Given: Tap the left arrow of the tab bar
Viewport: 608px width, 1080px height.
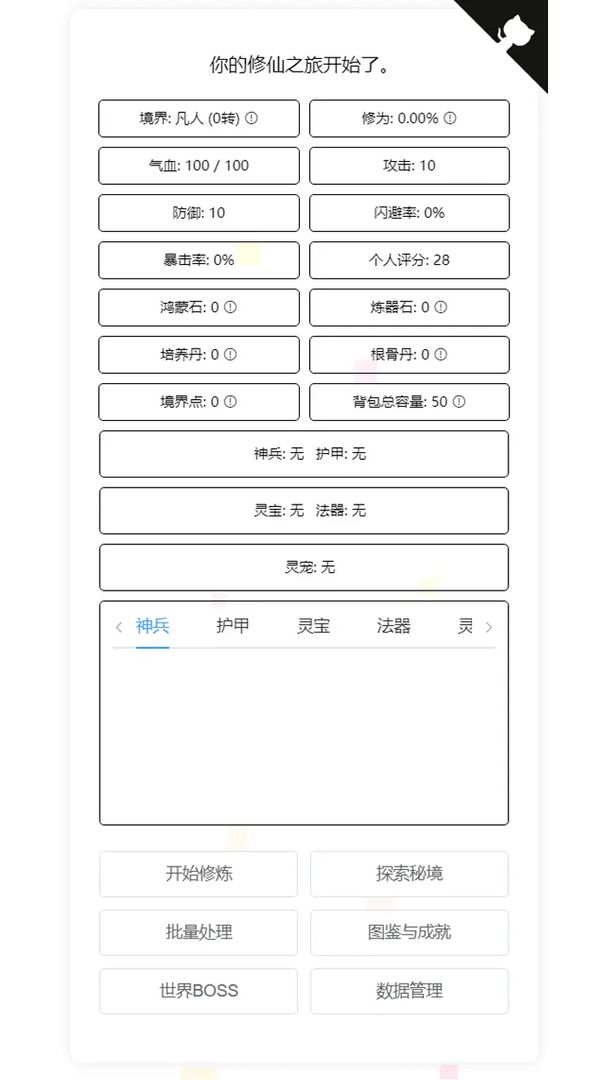Looking at the screenshot, I should (119, 627).
